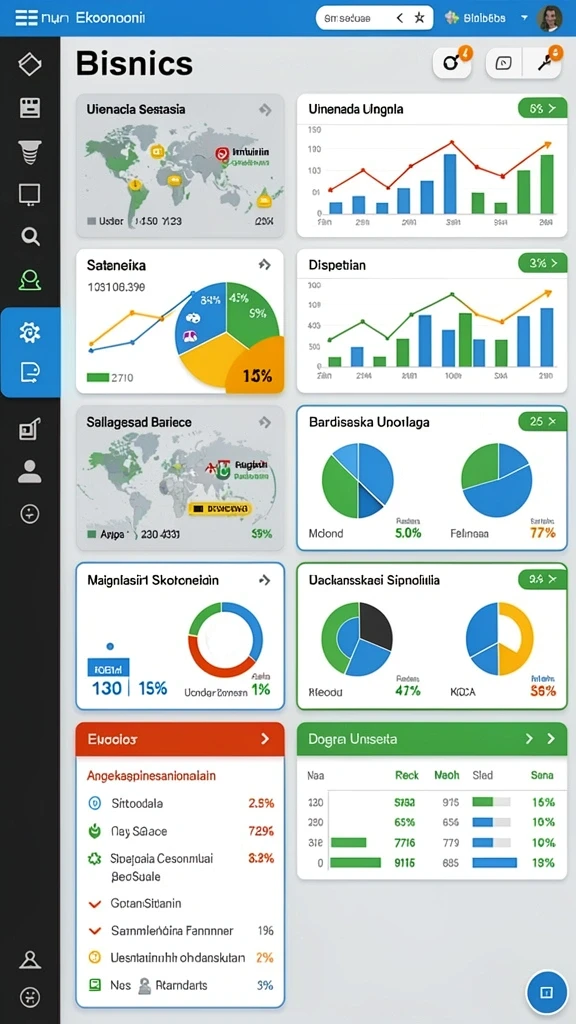The width and height of the screenshot is (576, 1024).
Task: Open the Uienacla Sestasia map card
Action: click(x=180, y=165)
